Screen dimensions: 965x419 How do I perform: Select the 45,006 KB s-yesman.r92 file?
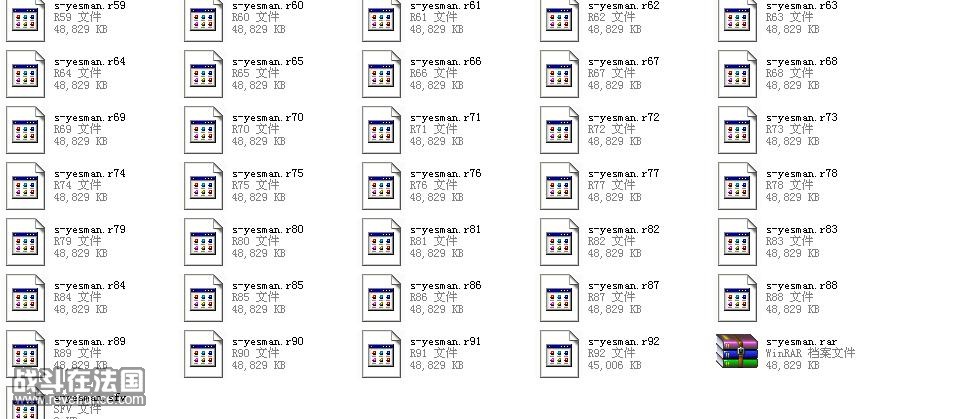559,356
